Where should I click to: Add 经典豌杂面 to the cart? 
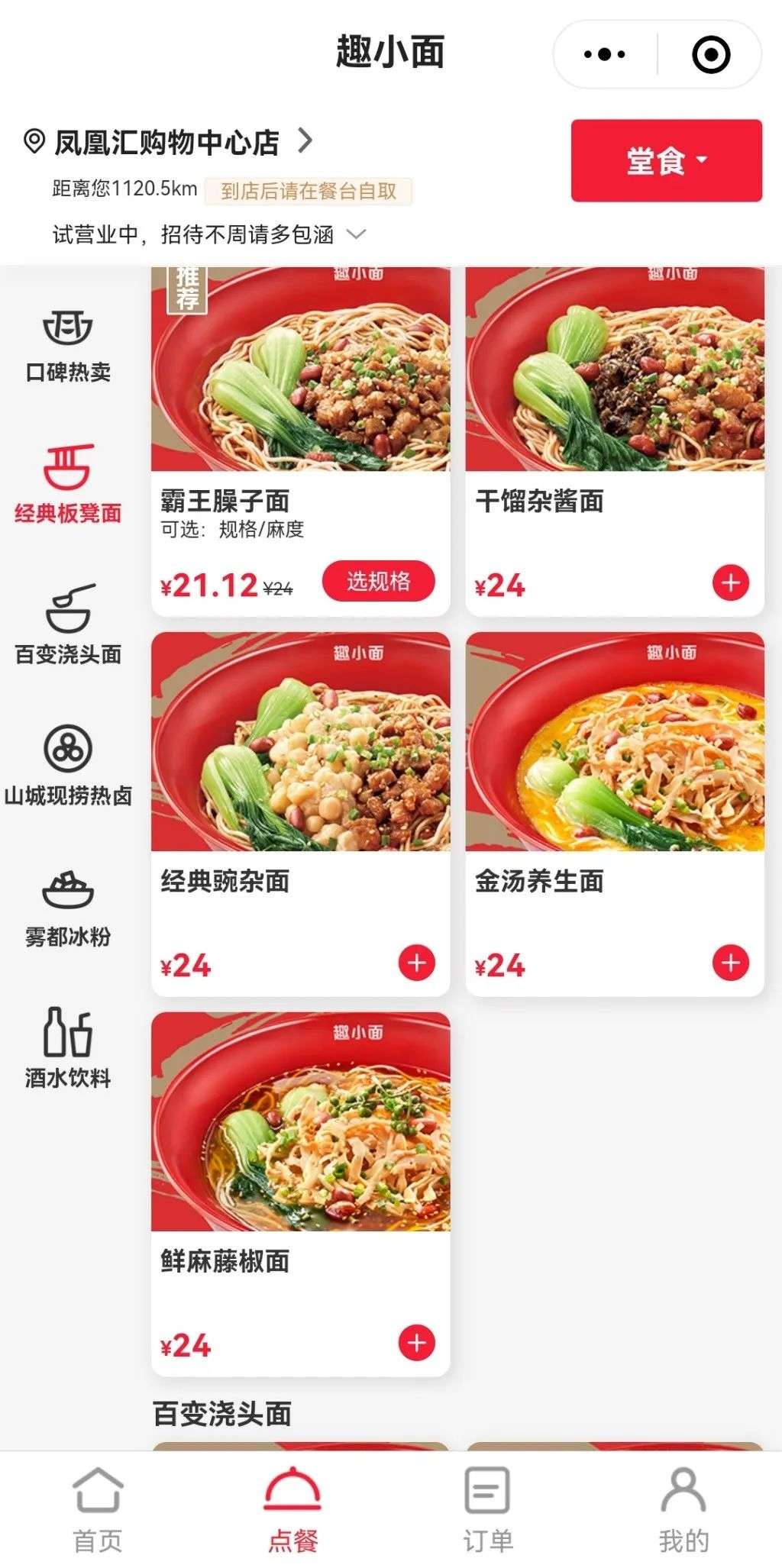coord(416,963)
